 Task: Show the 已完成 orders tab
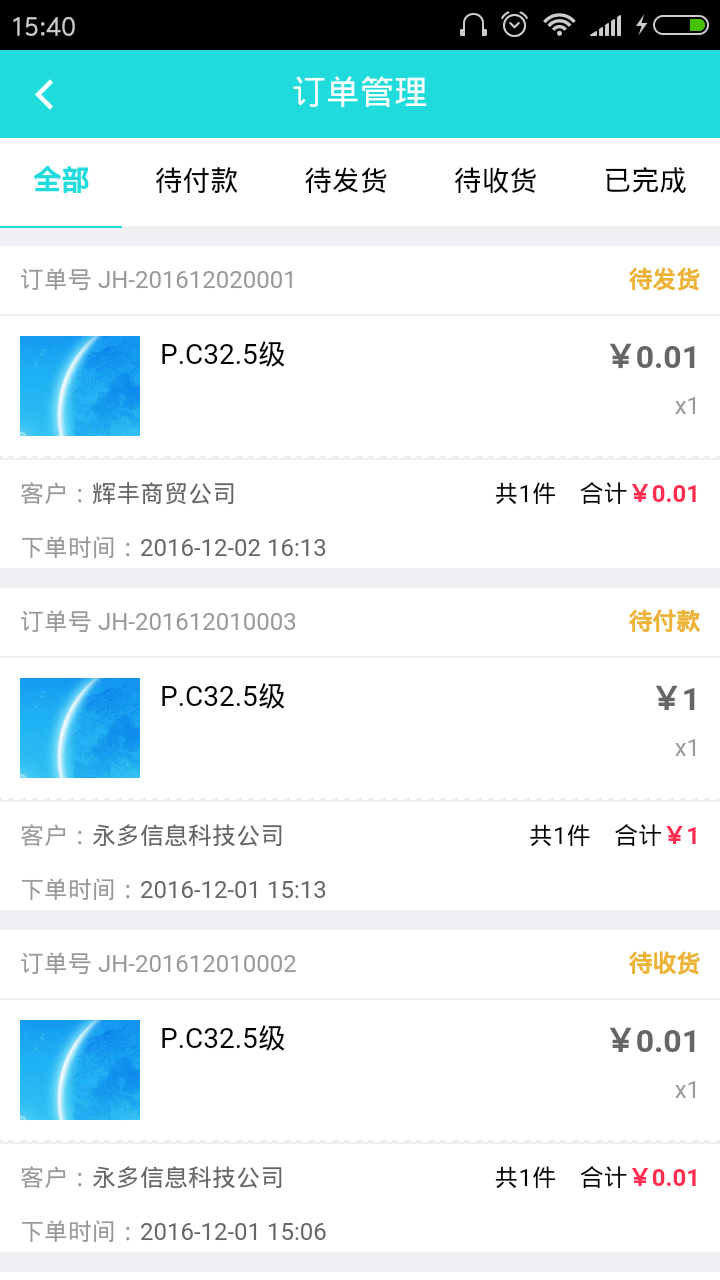pos(646,181)
